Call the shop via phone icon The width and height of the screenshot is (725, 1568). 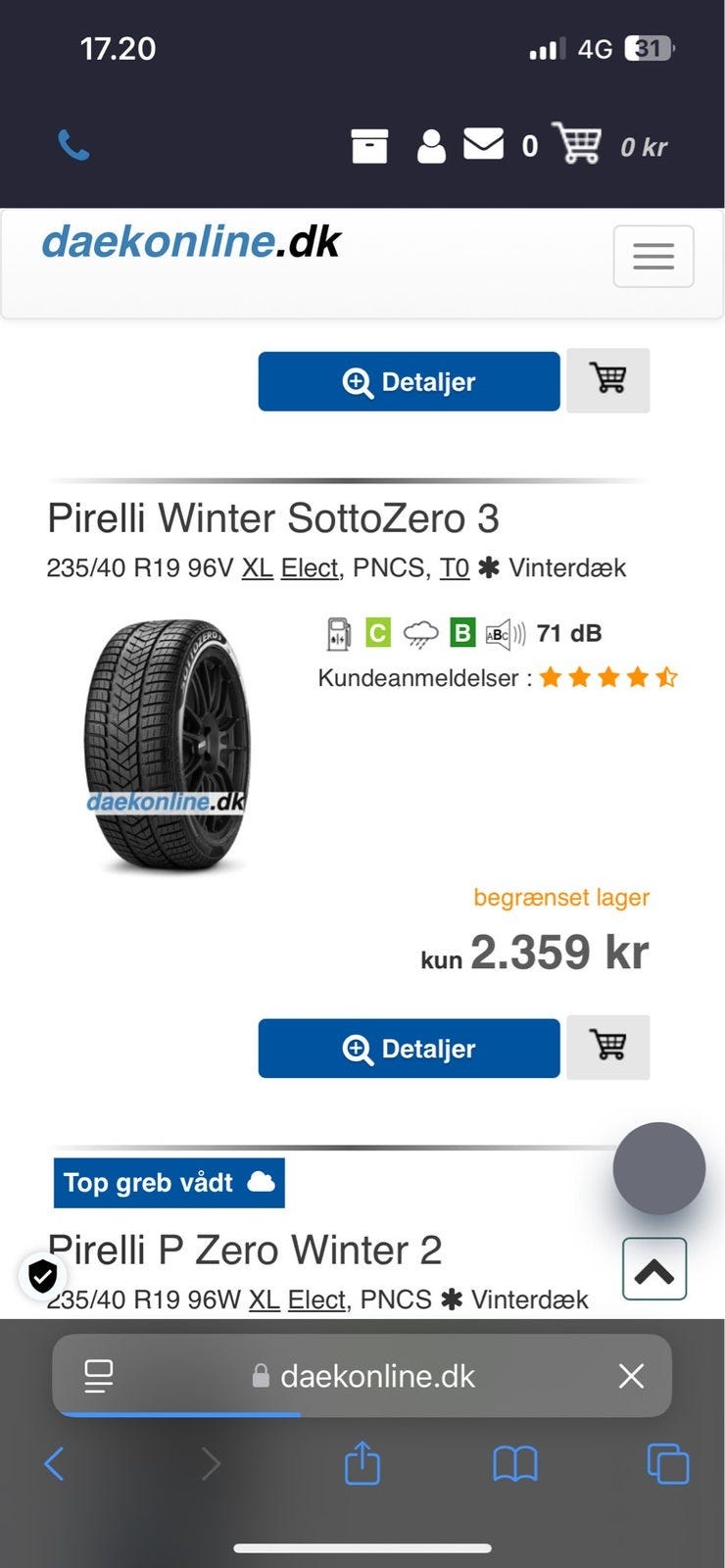coord(73,146)
